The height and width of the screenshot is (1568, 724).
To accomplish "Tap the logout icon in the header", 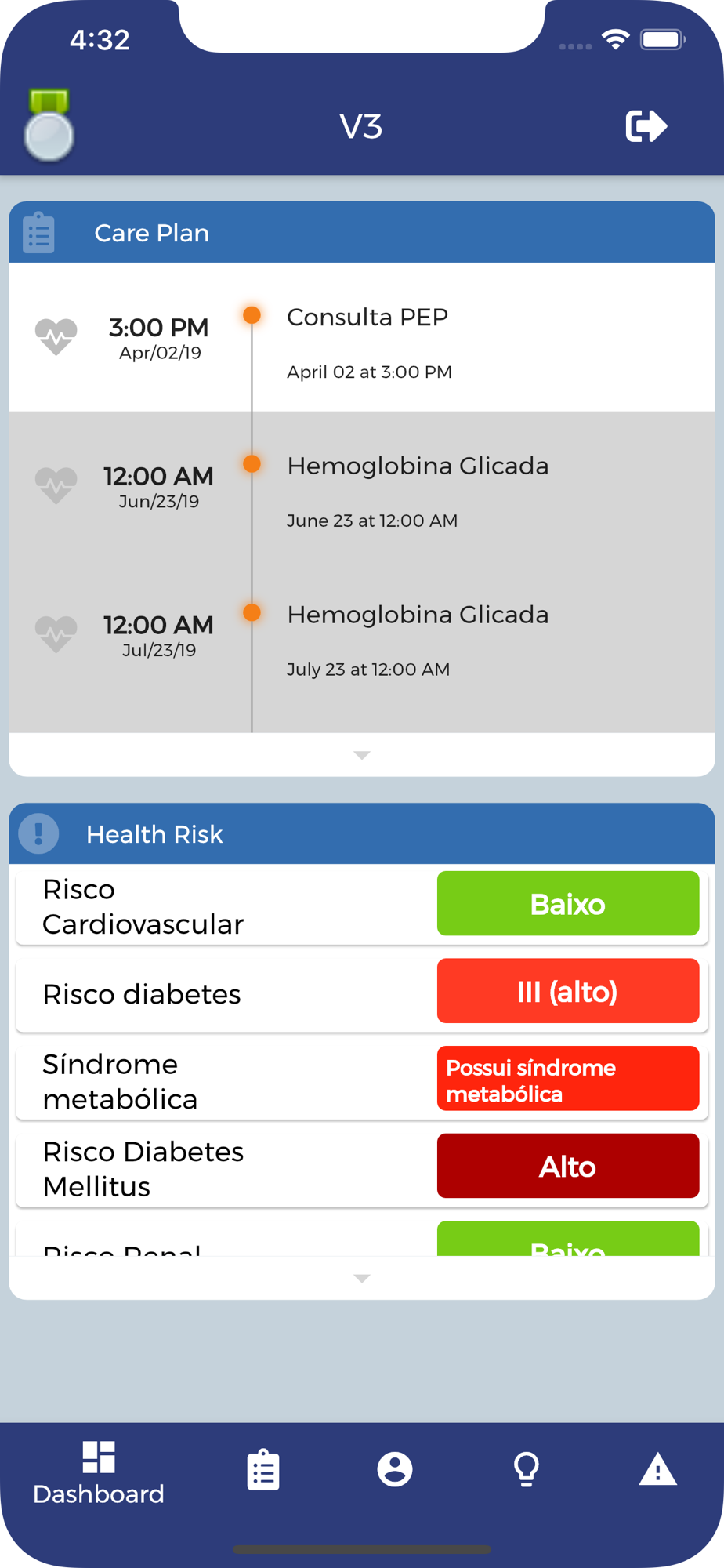I will 646,126.
